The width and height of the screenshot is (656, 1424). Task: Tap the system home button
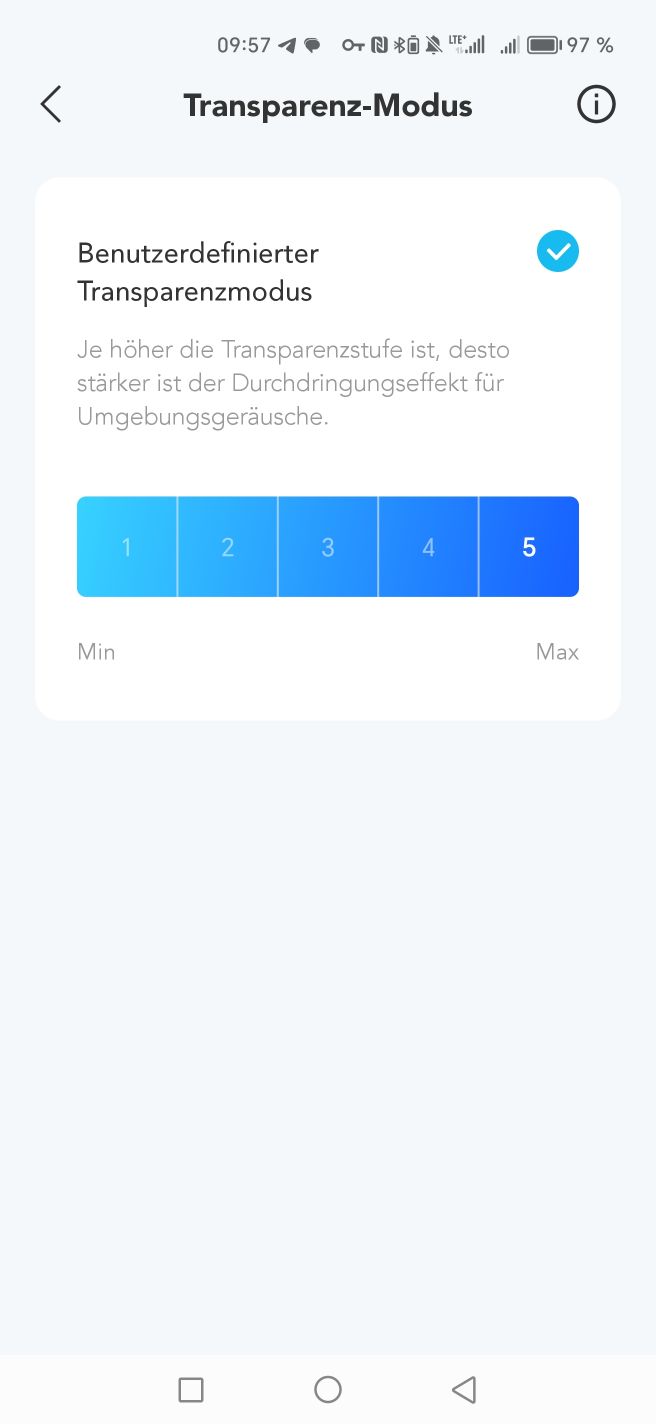[x=328, y=1389]
